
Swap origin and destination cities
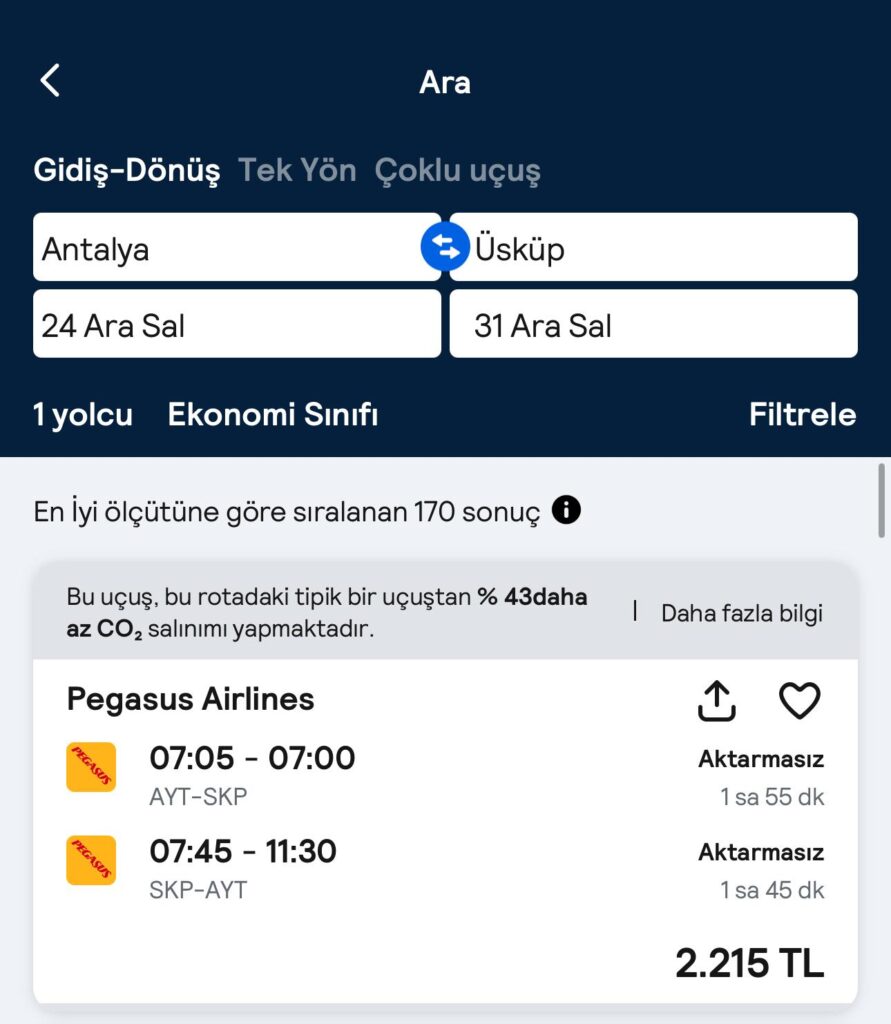(x=445, y=247)
